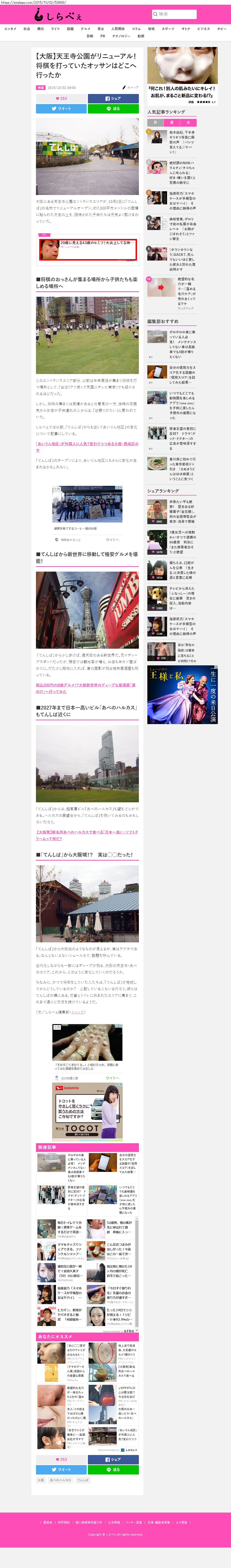Share the article on Facebook (top シェア)
The height and width of the screenshot is (1568, 231).
coord(113,98)
